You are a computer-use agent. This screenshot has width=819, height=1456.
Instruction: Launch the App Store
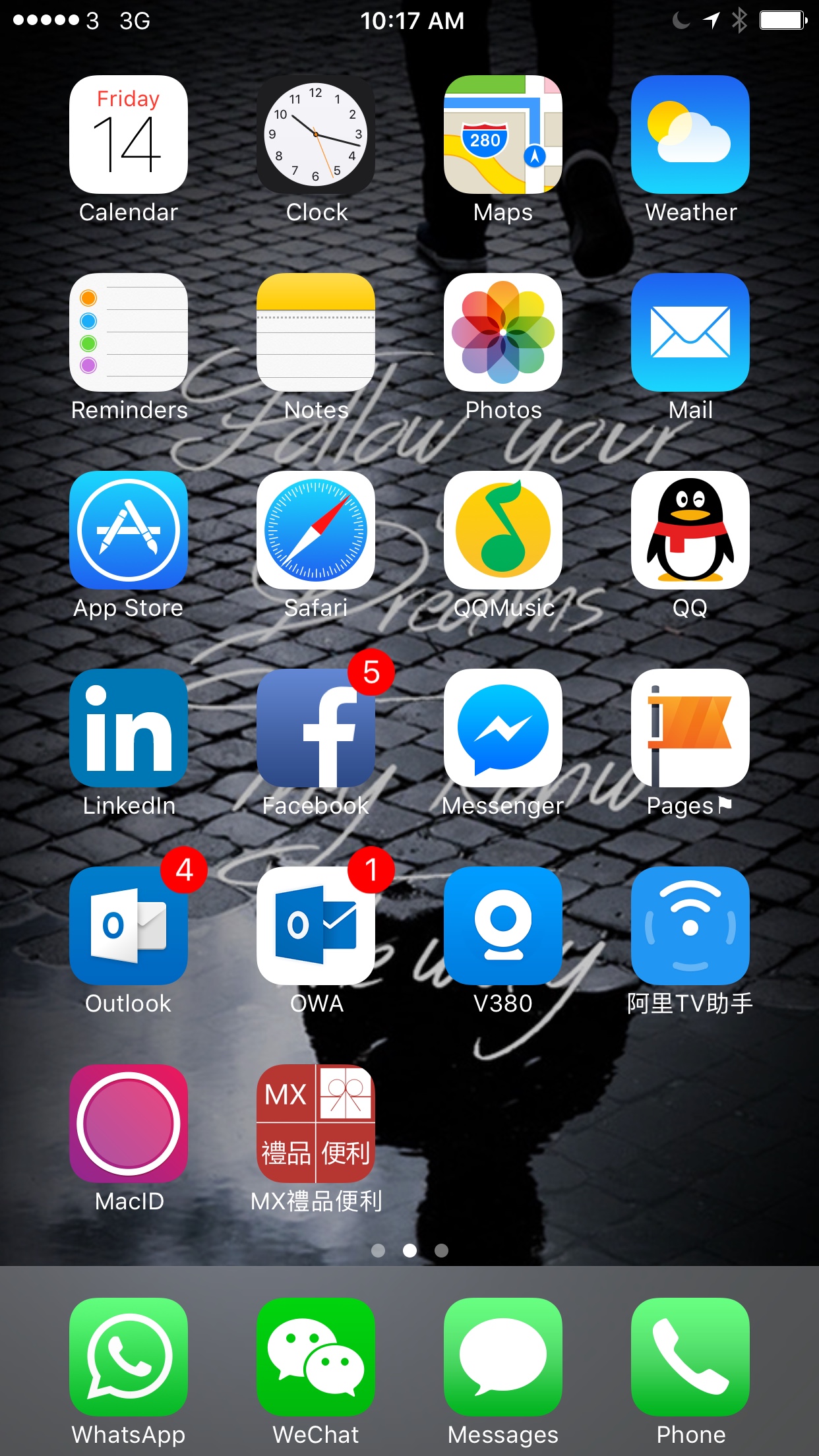click(129, 530)
